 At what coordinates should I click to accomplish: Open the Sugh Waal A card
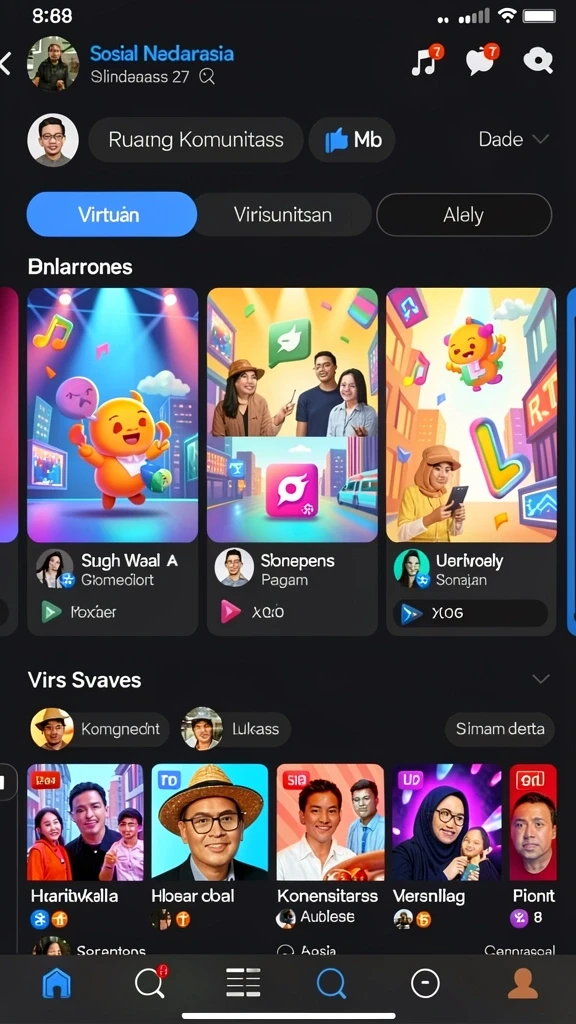tap(112, 461)
